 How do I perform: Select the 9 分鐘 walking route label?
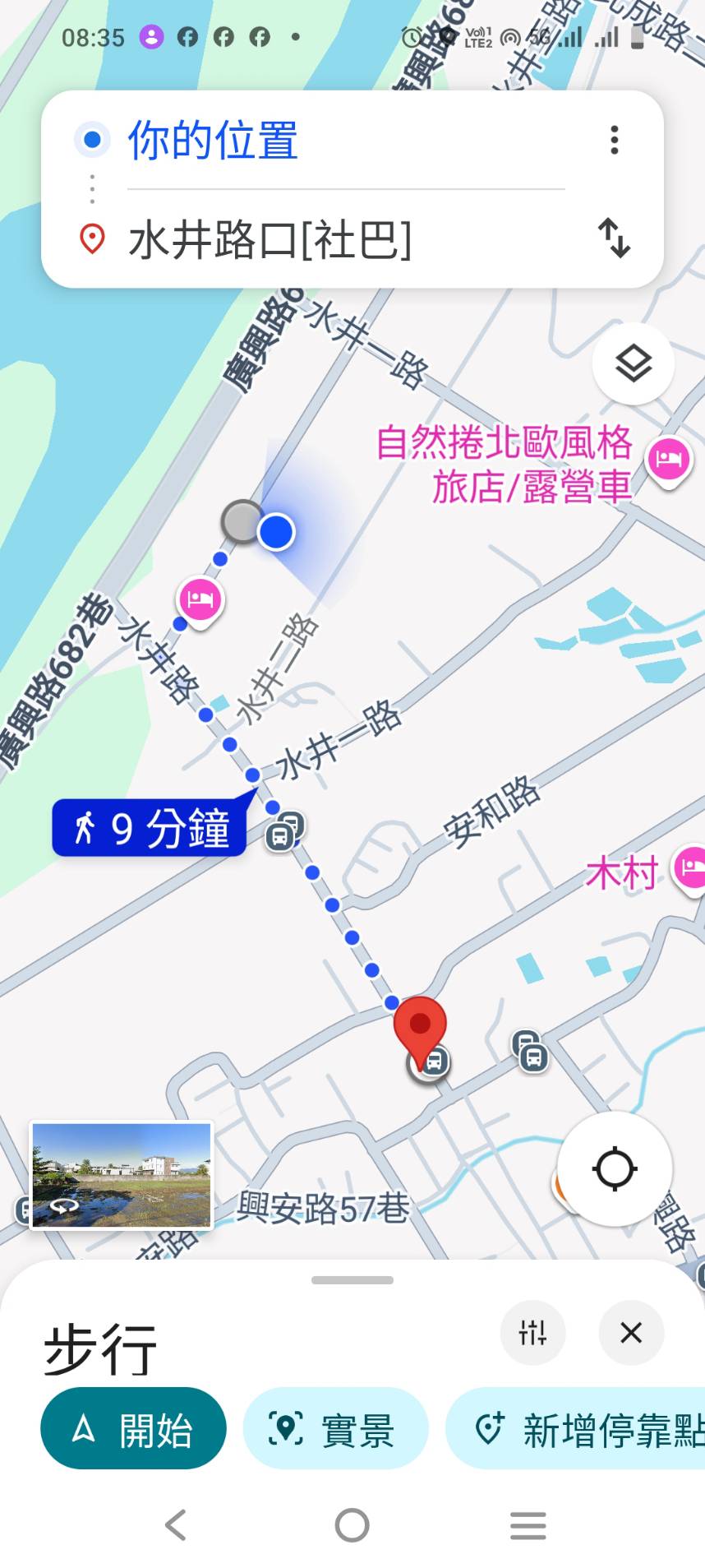click(150, 828)
